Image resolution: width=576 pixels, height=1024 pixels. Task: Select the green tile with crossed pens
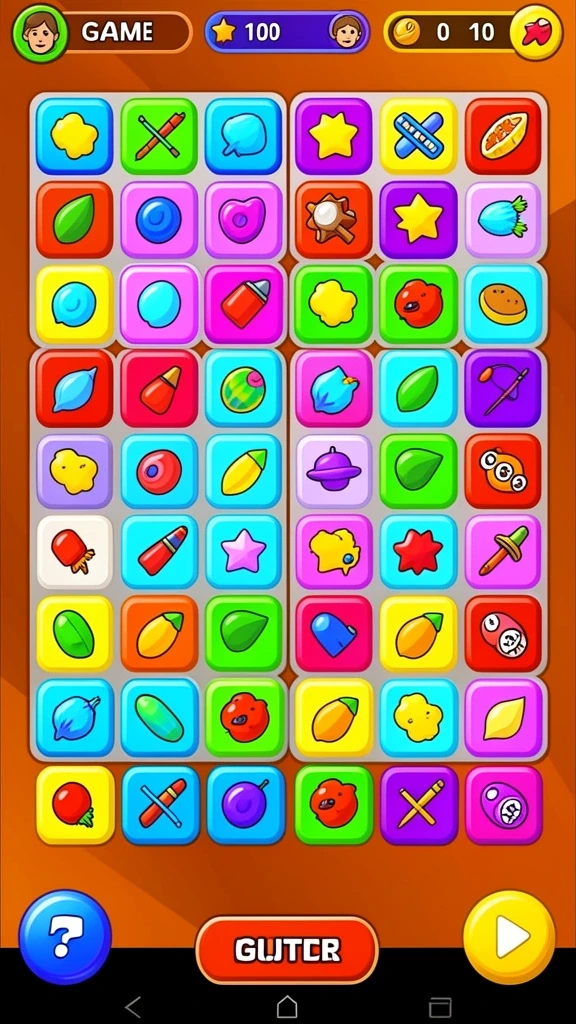(159, 136)
